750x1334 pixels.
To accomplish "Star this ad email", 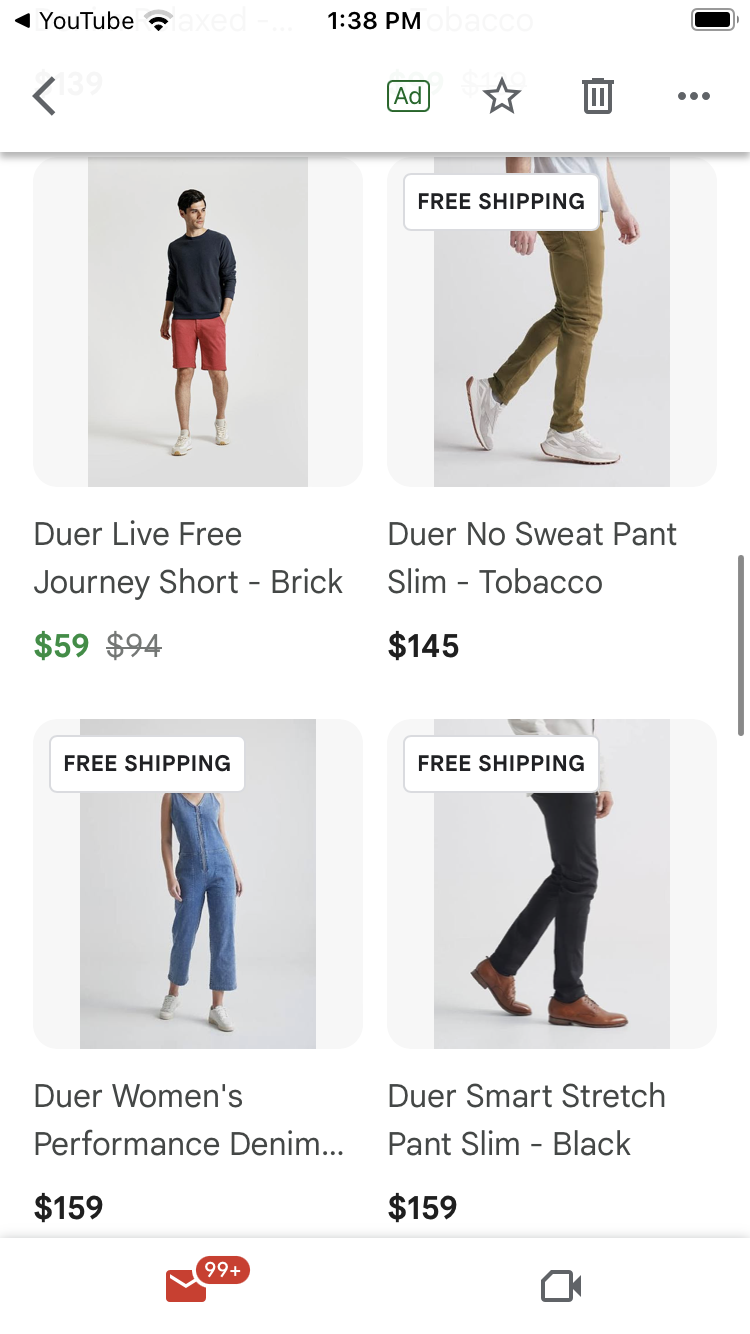I will coord(501,96).
